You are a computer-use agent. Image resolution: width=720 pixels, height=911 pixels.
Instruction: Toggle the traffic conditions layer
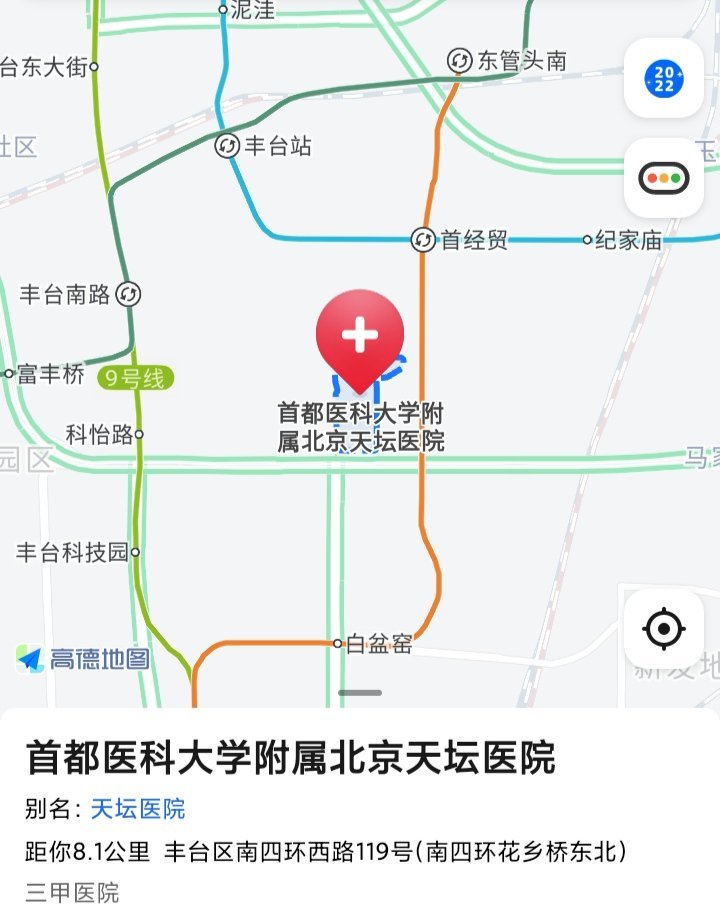coord(664,179)
